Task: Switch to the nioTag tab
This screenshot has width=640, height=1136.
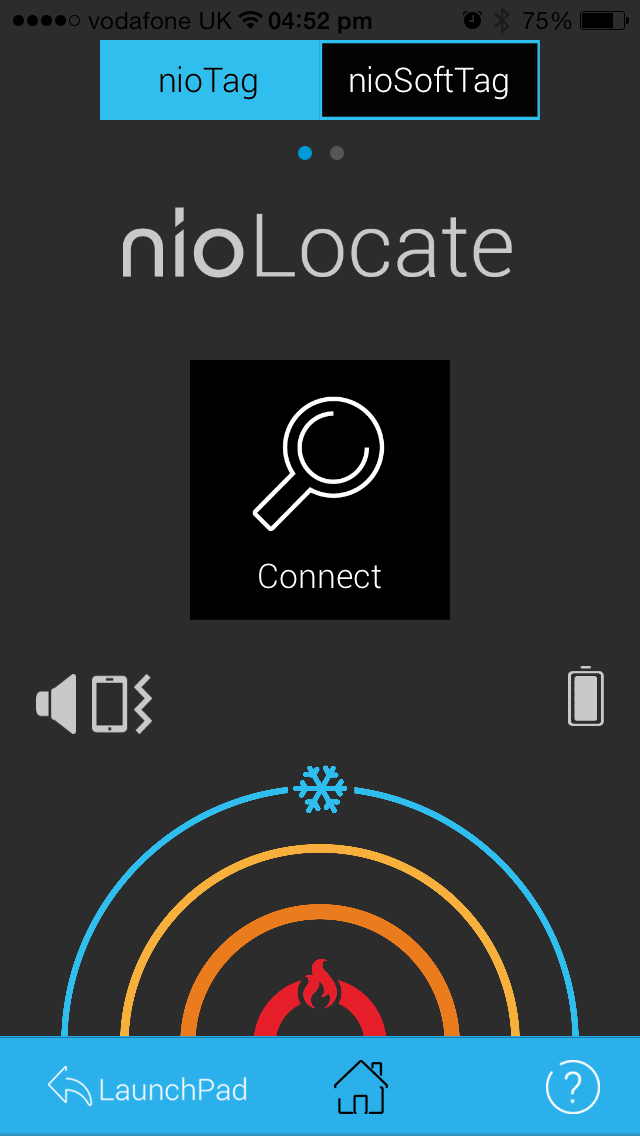Action: [x=210, y=80]
